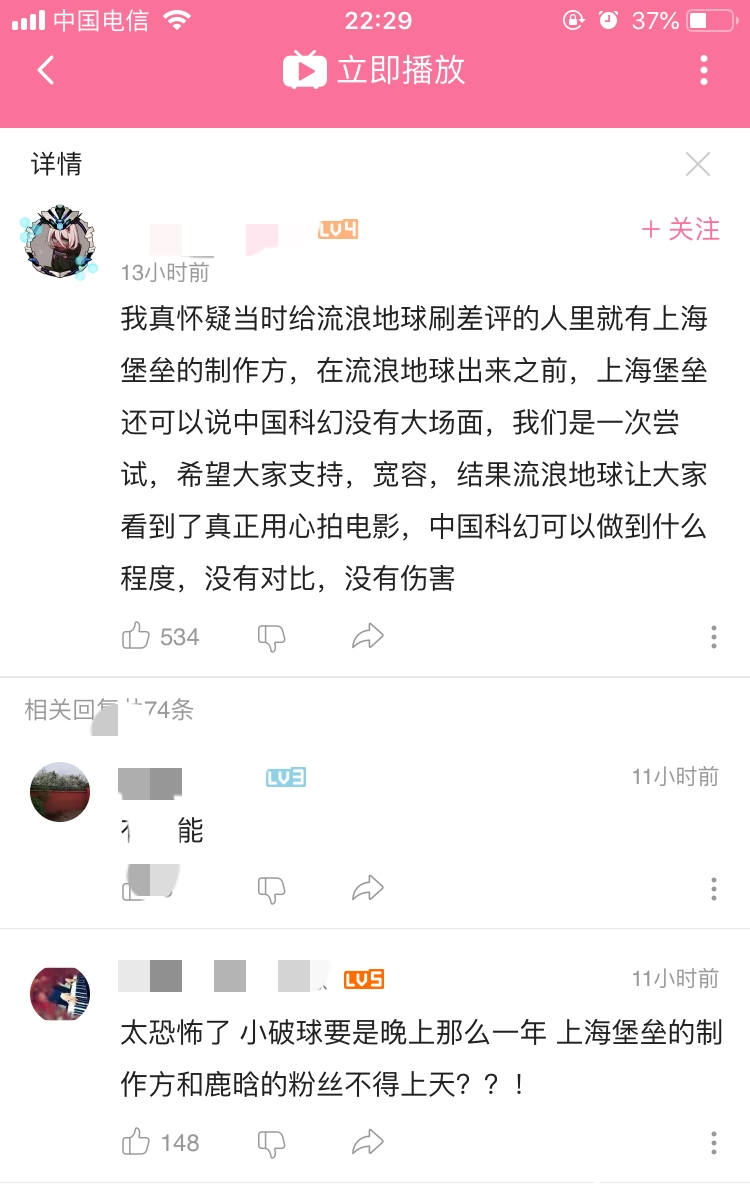Open more options for the main comment

(x=714, y=637)
